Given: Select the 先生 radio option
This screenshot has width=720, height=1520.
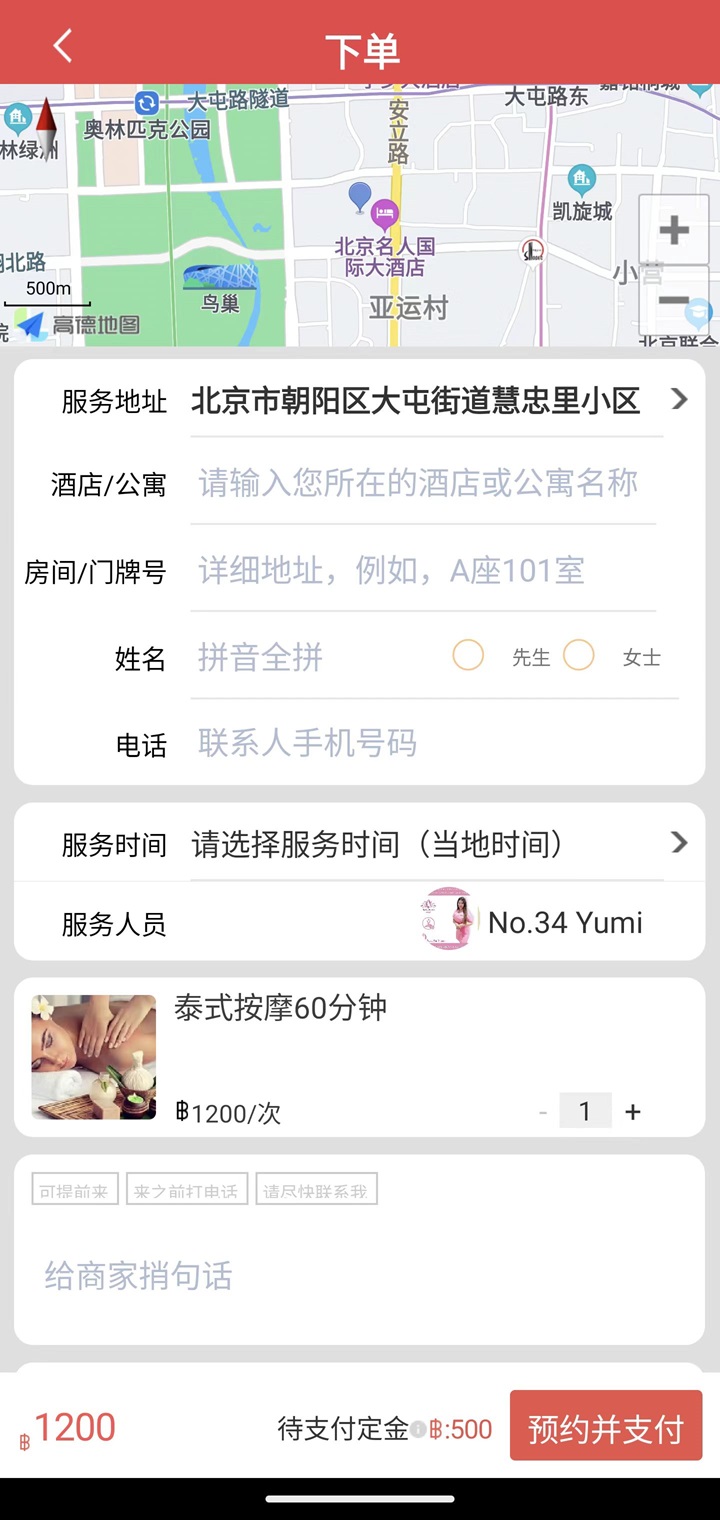Looking at the screenshot, I should (x=468, y=656).
